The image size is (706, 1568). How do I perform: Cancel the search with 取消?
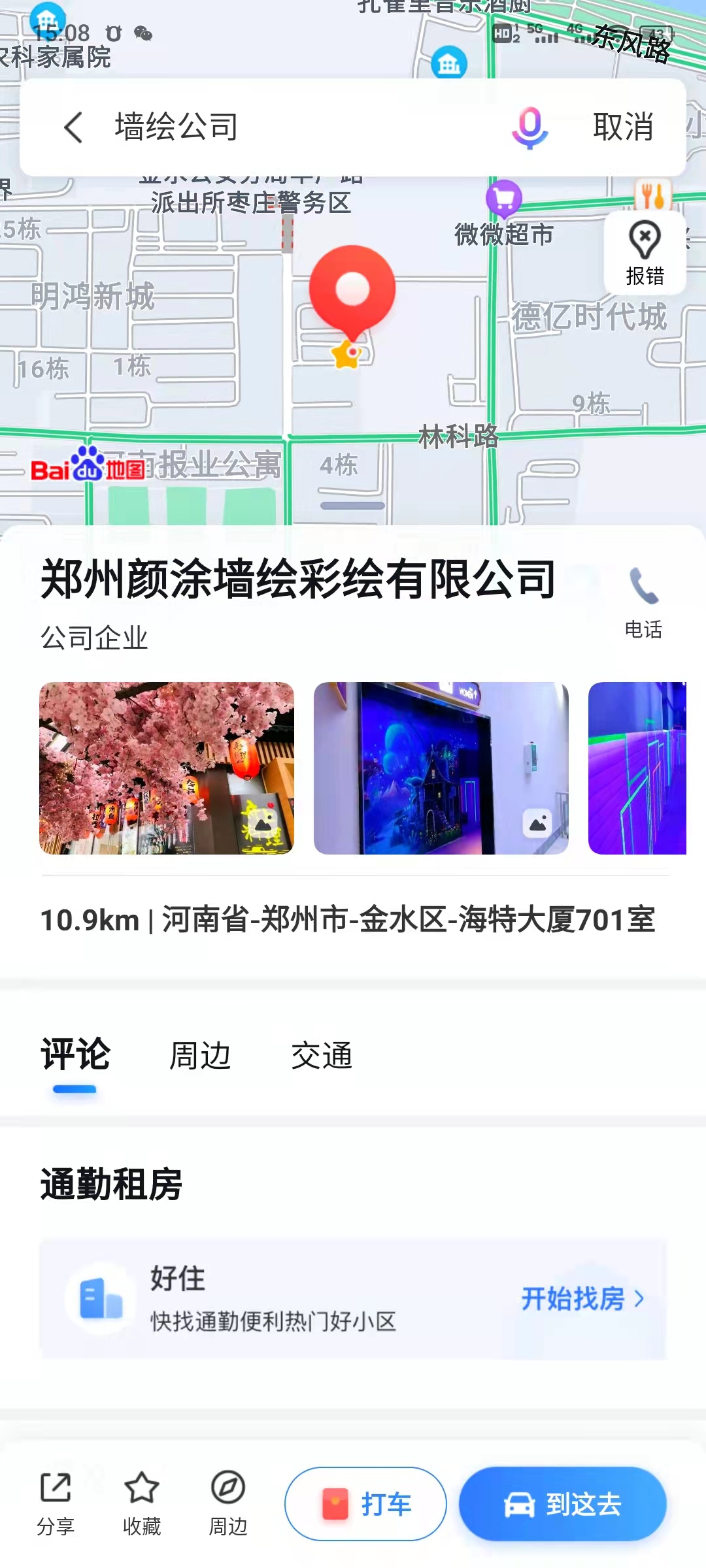tap(624, 127)
